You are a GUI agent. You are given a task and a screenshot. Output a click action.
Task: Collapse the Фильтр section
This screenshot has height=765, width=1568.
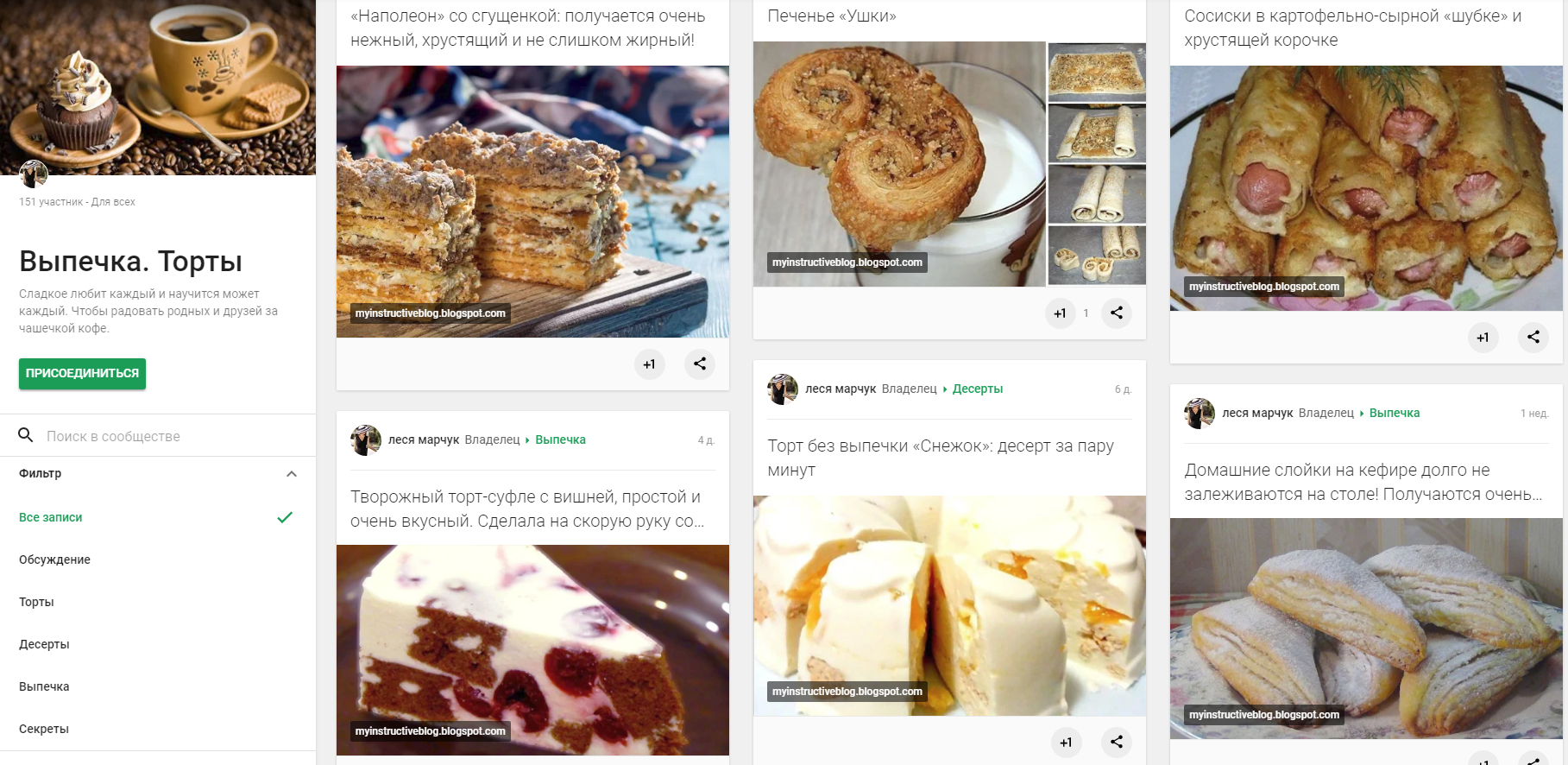[x=291, y=473]
